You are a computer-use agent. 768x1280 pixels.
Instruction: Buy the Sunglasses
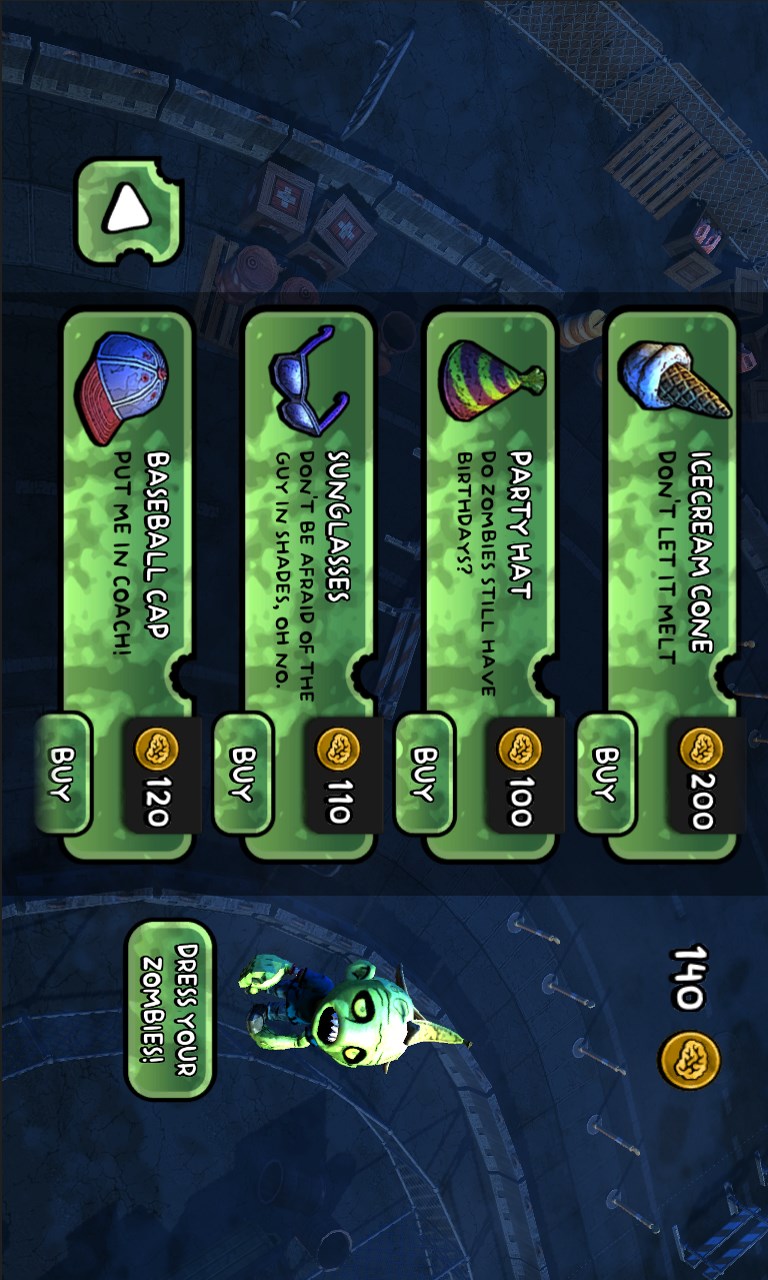[243, 774]
